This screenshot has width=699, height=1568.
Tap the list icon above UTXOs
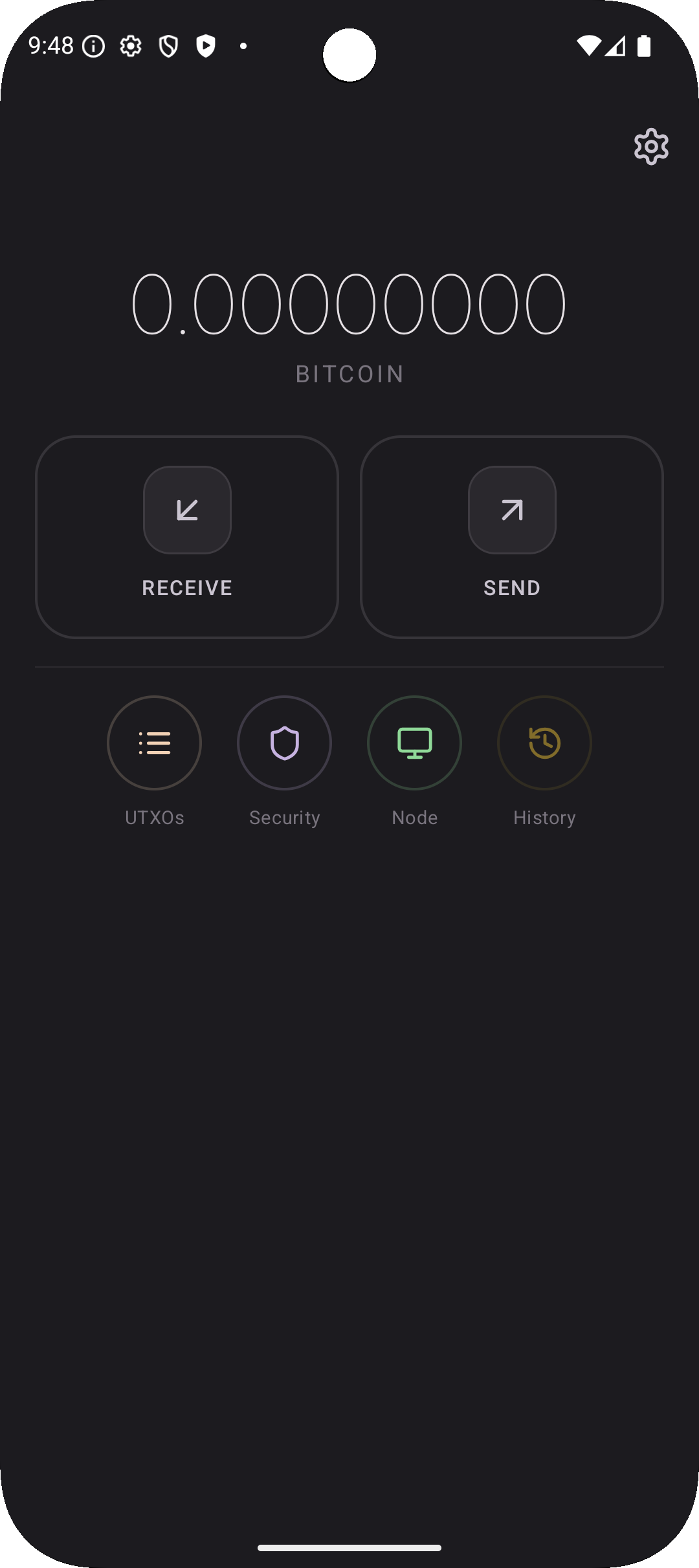click(x=154, y=743)
